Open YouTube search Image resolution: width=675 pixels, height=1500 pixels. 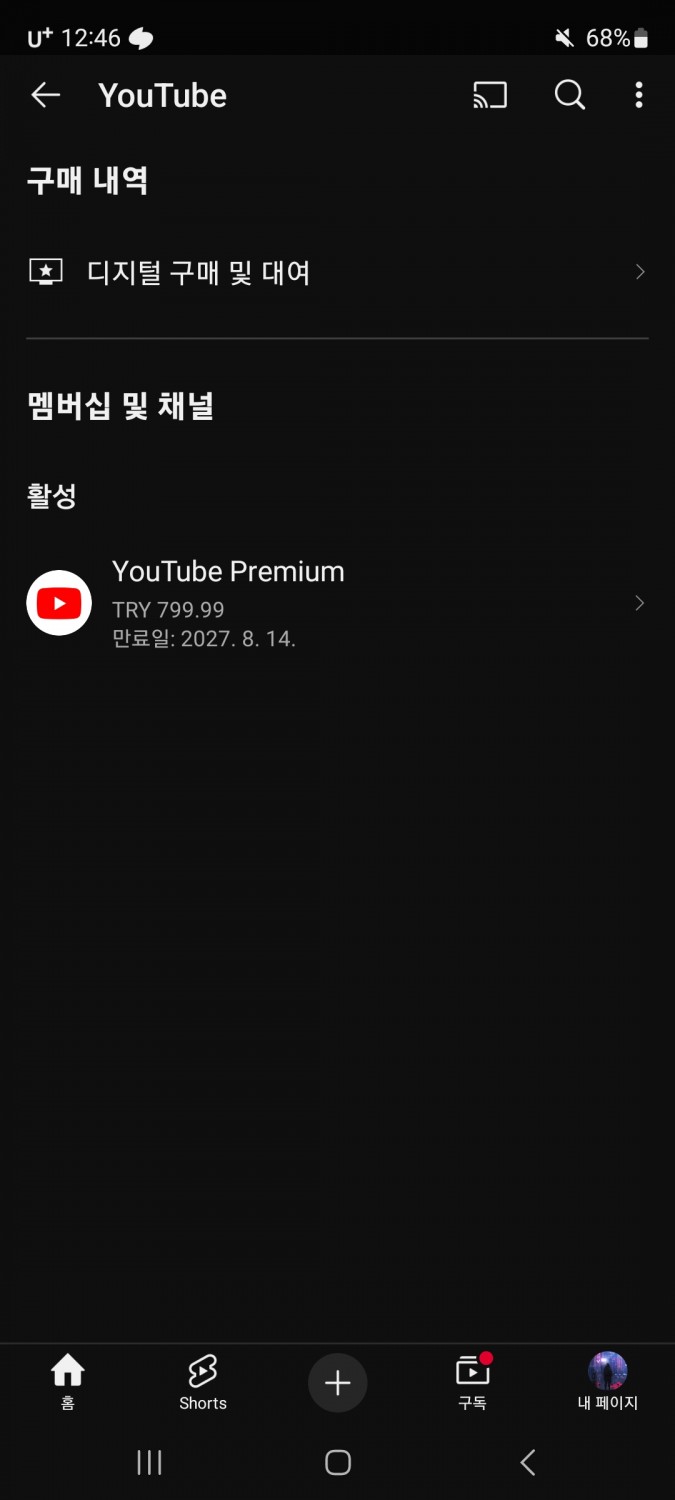pyautogui.click(x=570, y=95)
